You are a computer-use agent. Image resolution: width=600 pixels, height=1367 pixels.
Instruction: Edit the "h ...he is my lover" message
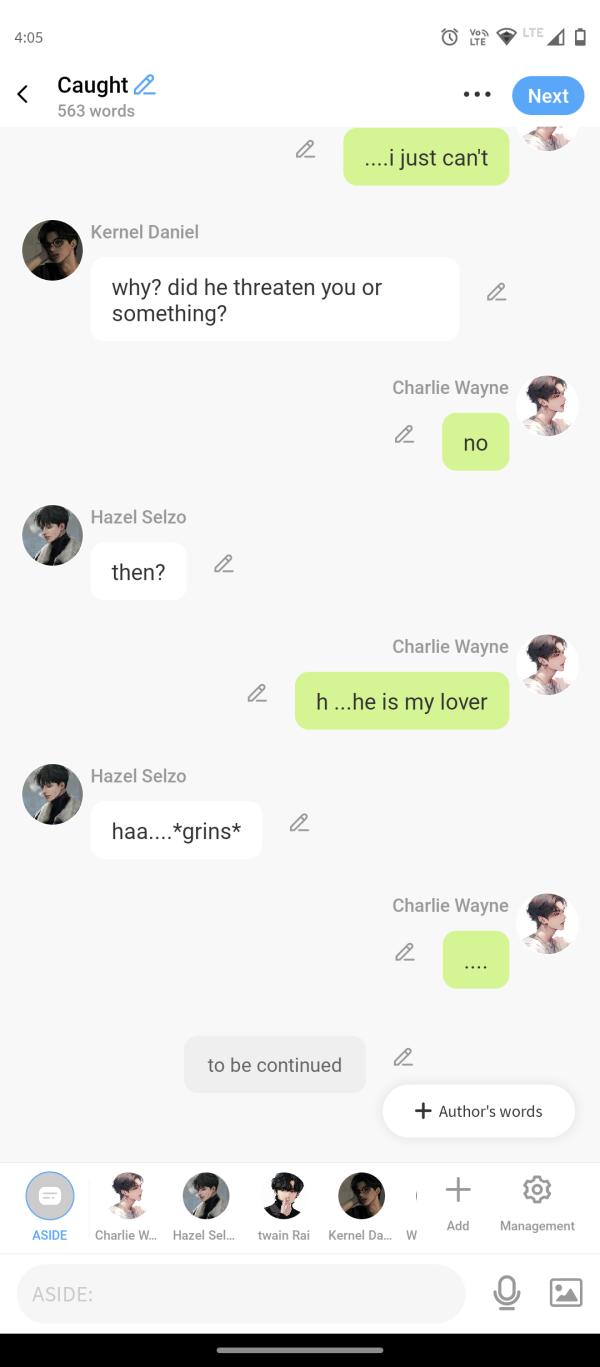257,694
